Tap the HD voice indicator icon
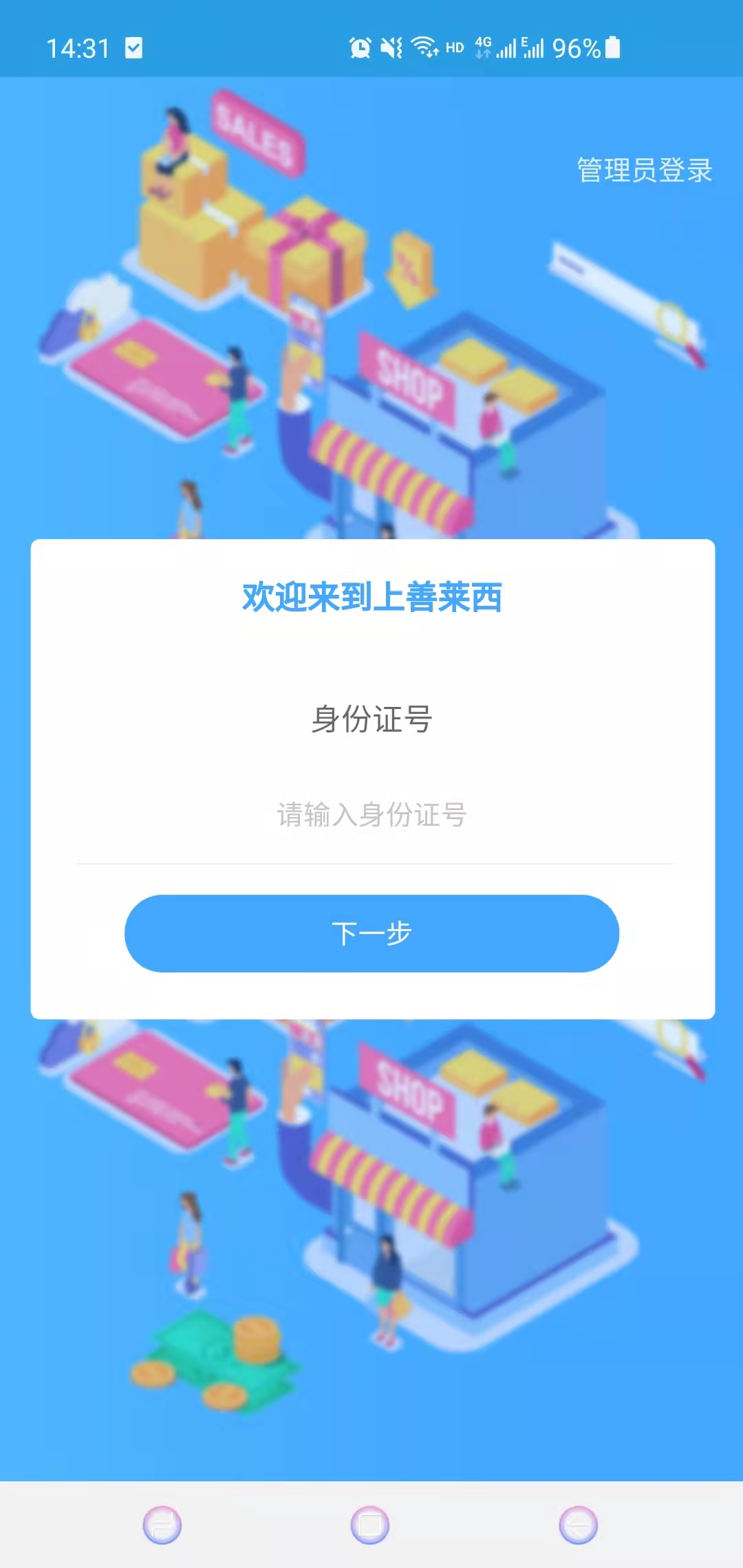This screenshot has height=1568, width=743. pos(454,47)
